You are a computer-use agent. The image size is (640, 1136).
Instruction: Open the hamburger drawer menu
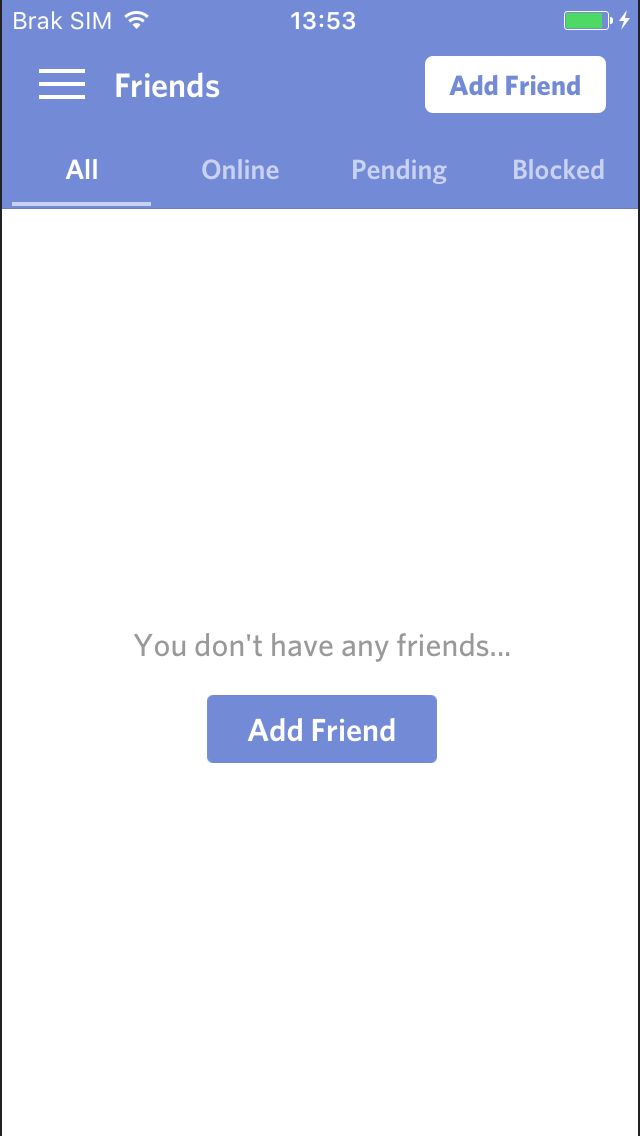[x=62, y=85]
